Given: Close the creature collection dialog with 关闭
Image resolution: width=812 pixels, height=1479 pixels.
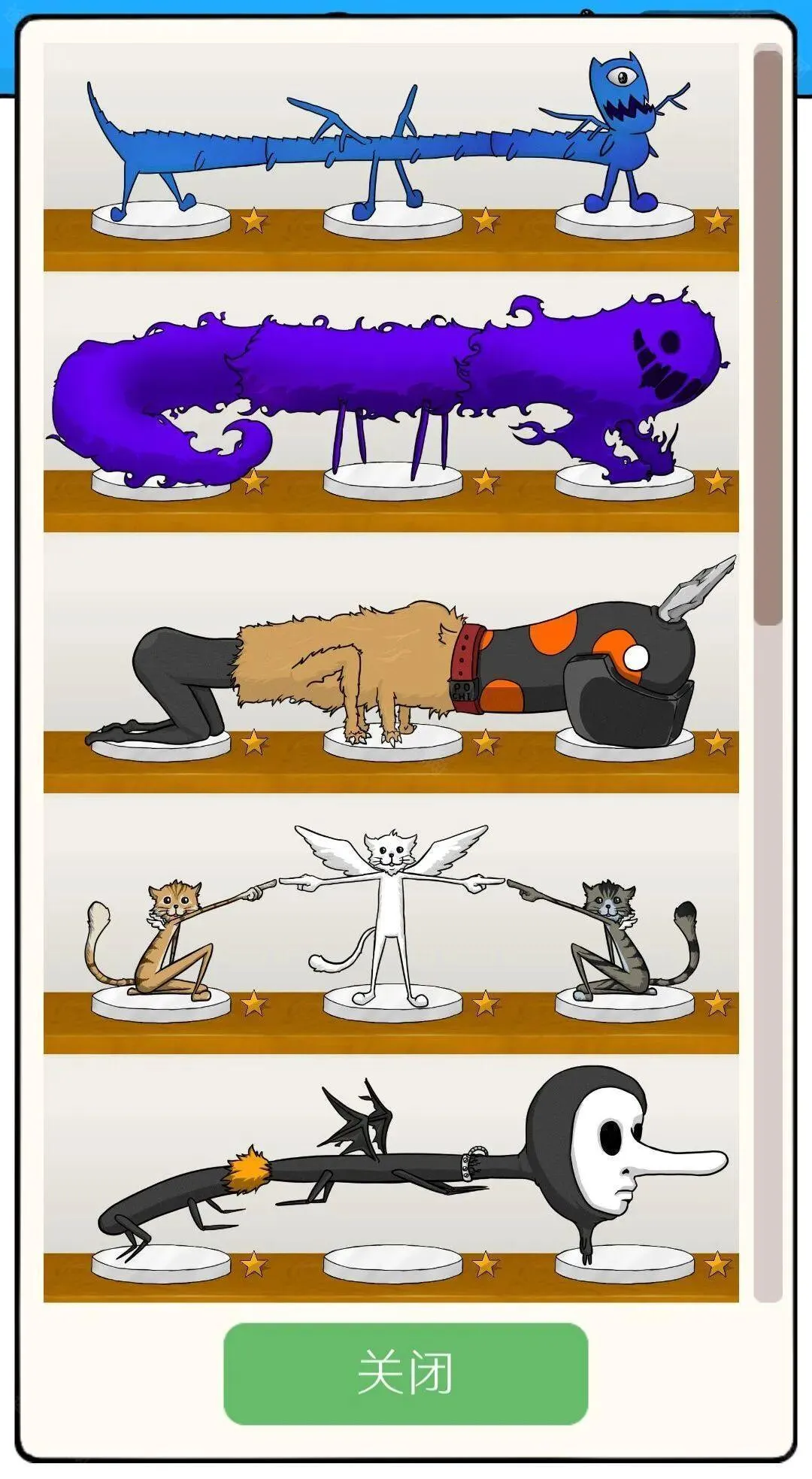Looking at the screenshot, I should (405, 1374).
